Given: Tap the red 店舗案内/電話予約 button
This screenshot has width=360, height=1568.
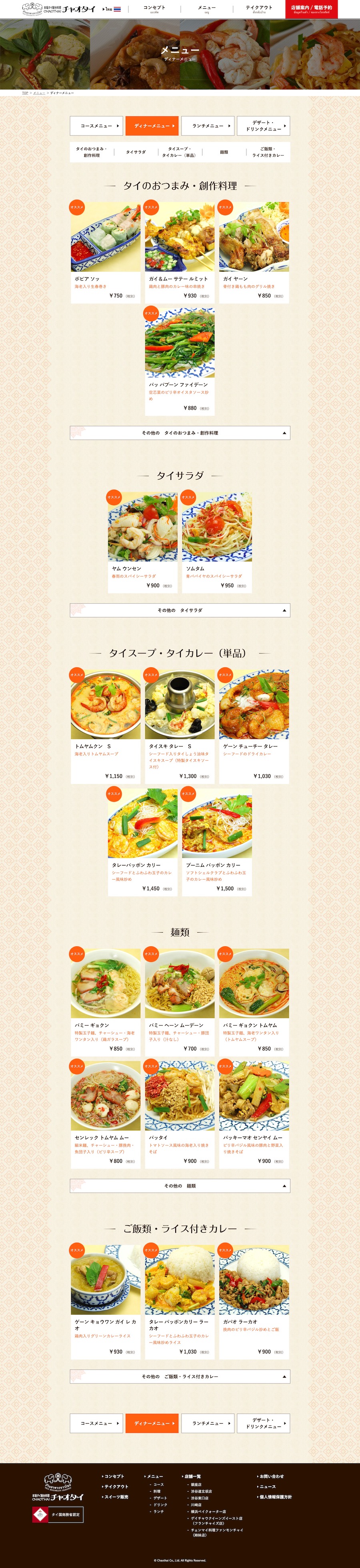Looking at the screenshot, I should click(x=311, y=9).
